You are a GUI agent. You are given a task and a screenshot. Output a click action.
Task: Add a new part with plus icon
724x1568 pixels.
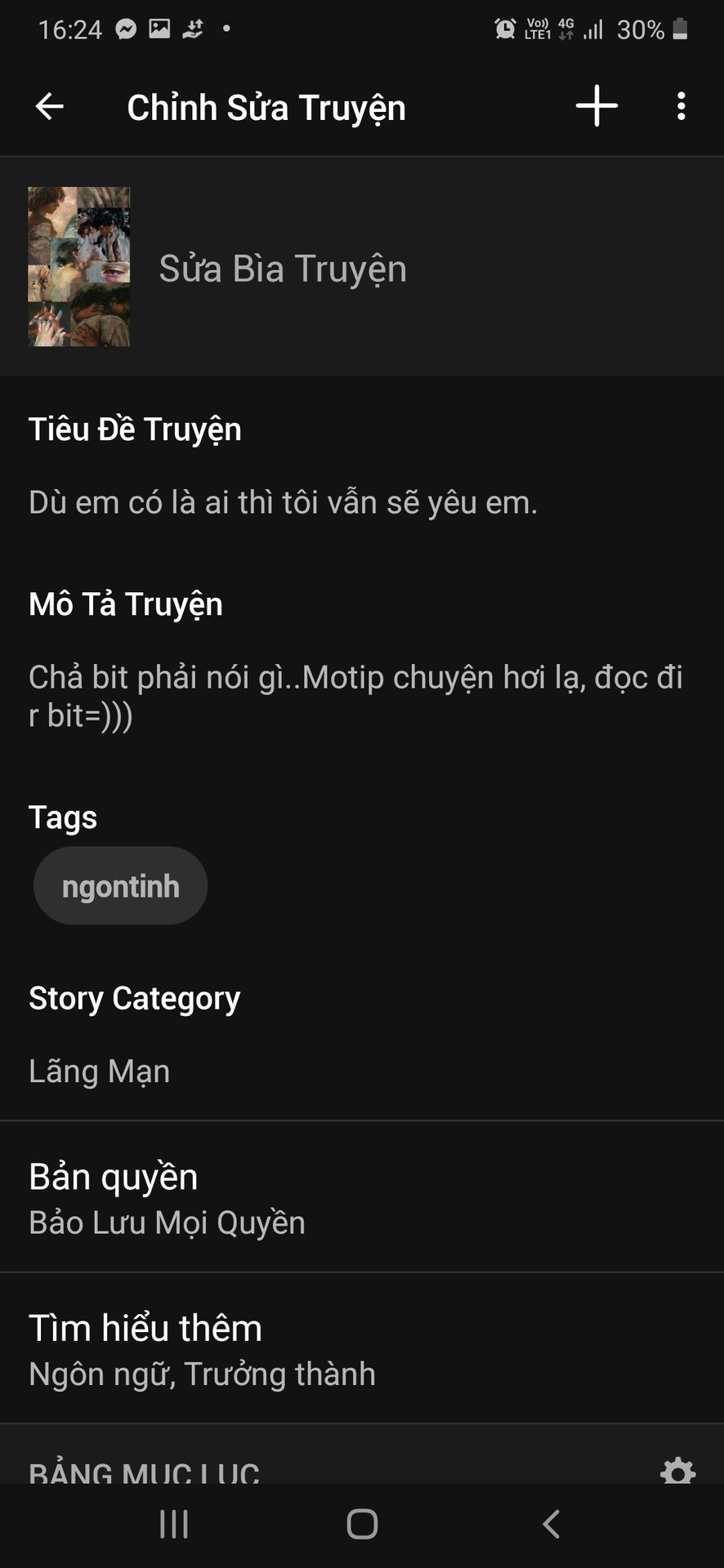click(x=597, y=106)
